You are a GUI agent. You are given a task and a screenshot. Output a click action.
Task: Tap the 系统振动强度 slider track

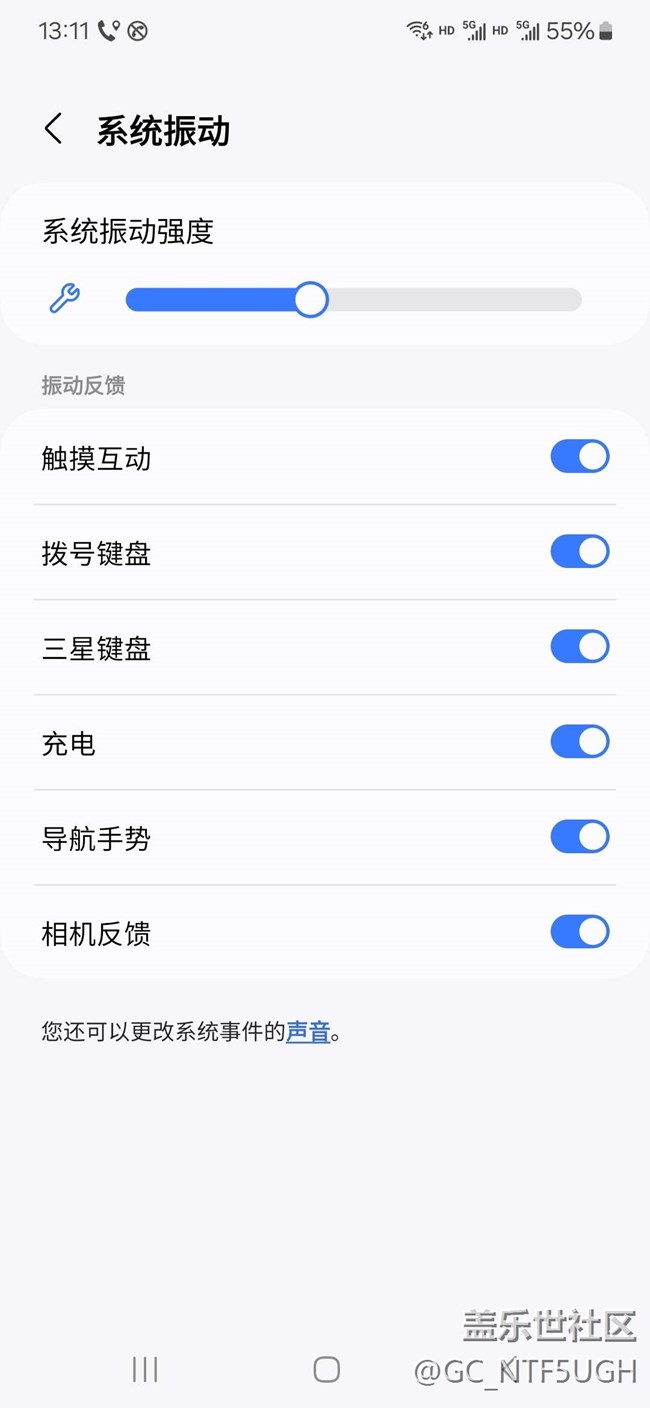point(353,300)
